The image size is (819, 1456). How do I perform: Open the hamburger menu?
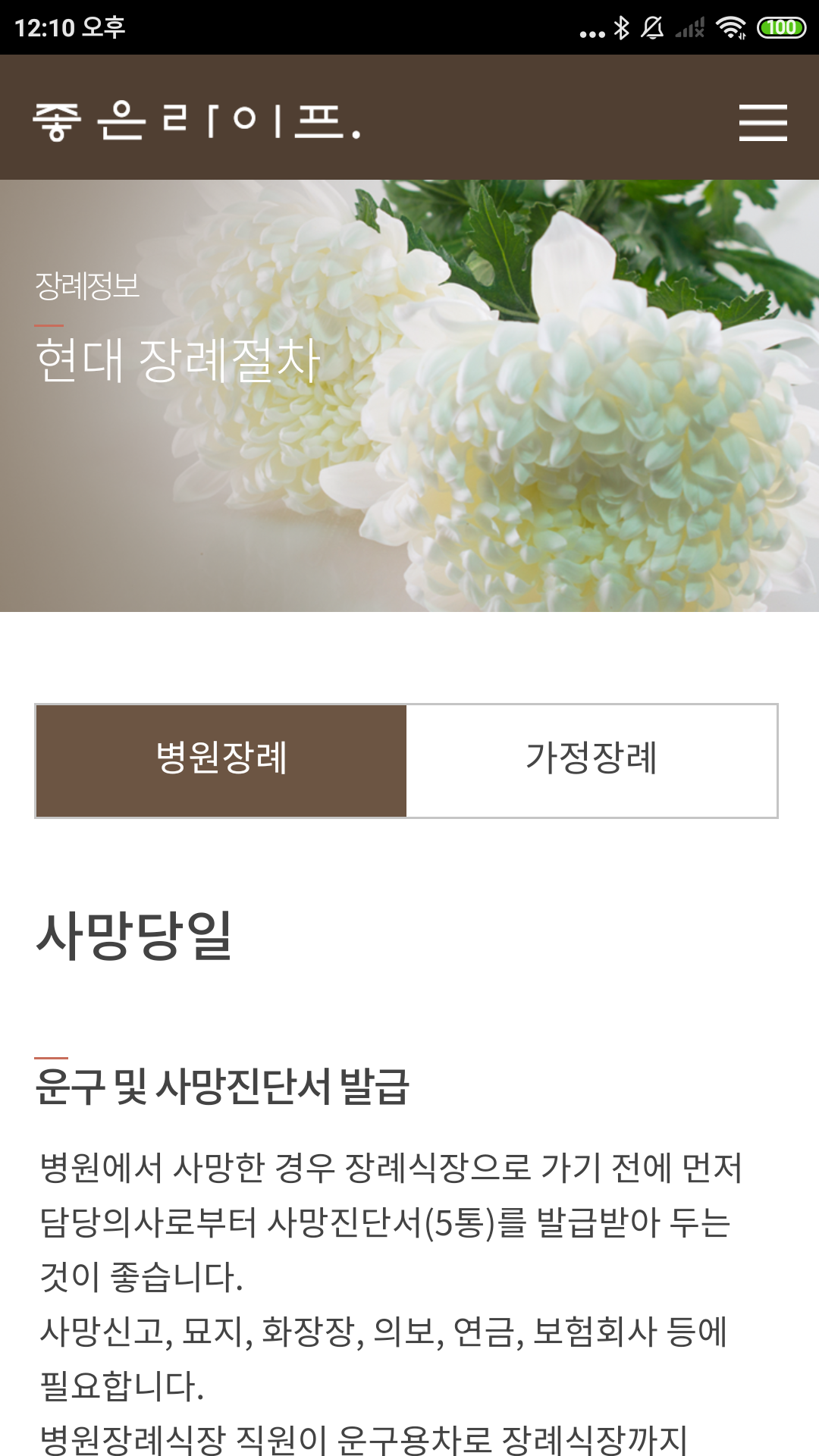[x=762, y=122]
